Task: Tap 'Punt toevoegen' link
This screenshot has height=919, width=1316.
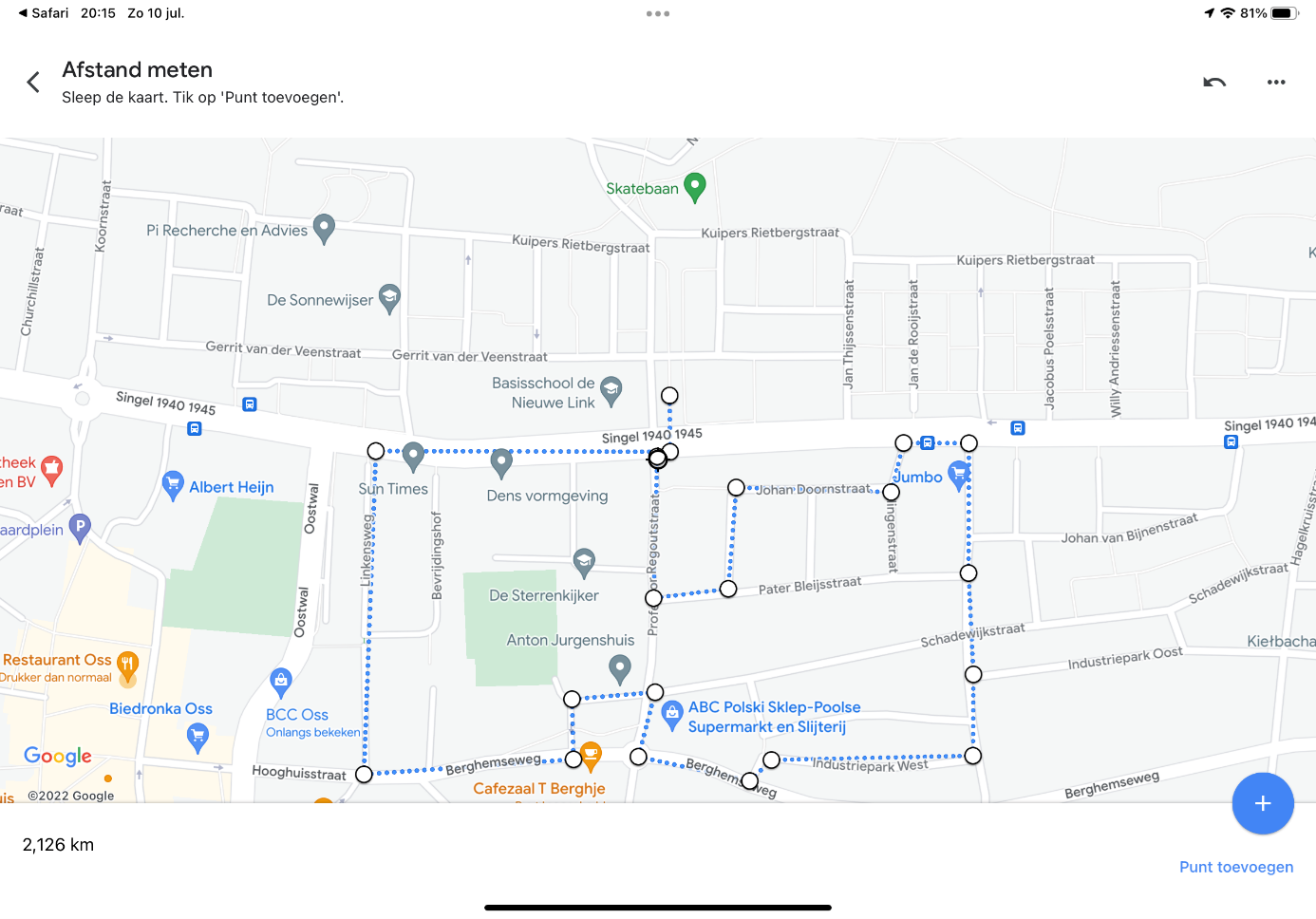Action: 1235,867
